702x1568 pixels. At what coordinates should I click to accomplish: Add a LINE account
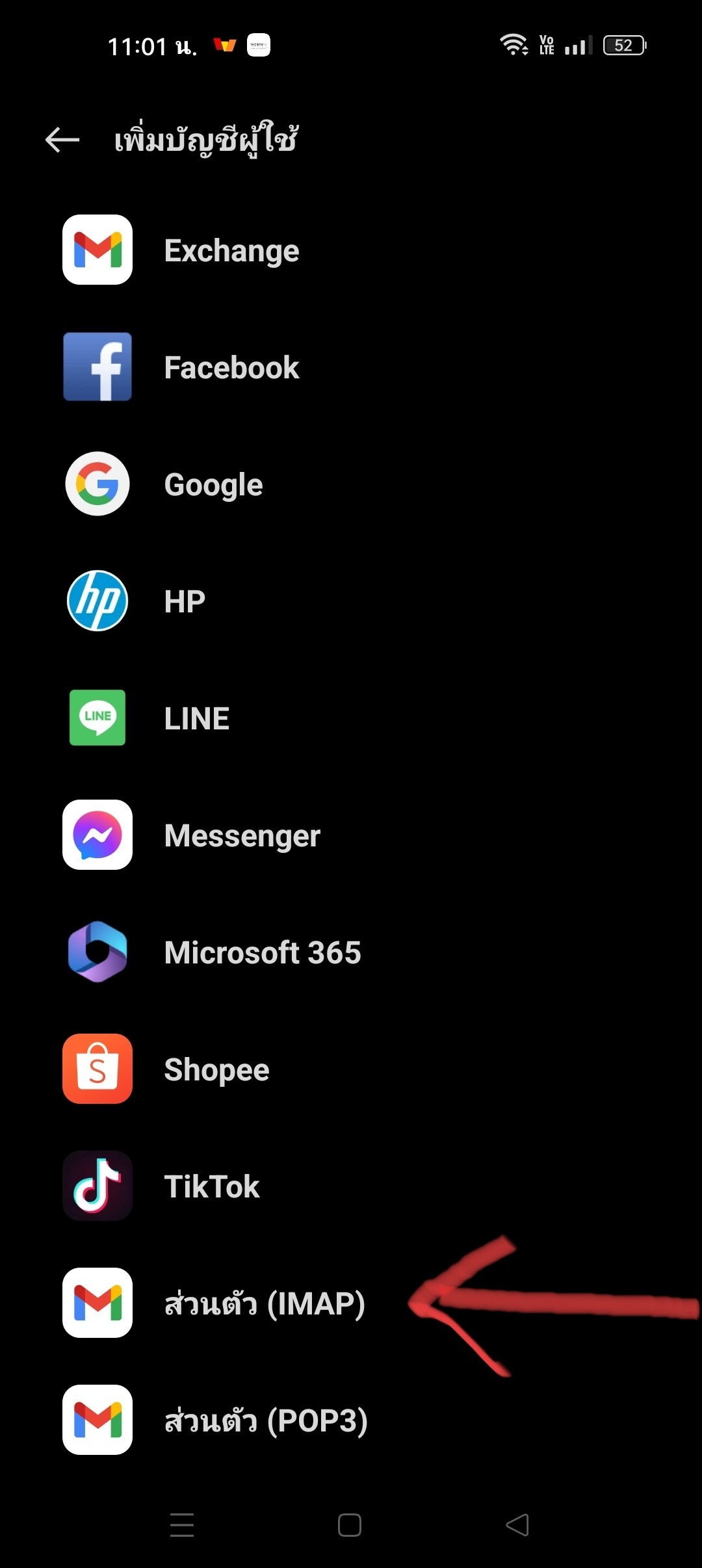tap(196, 718)
